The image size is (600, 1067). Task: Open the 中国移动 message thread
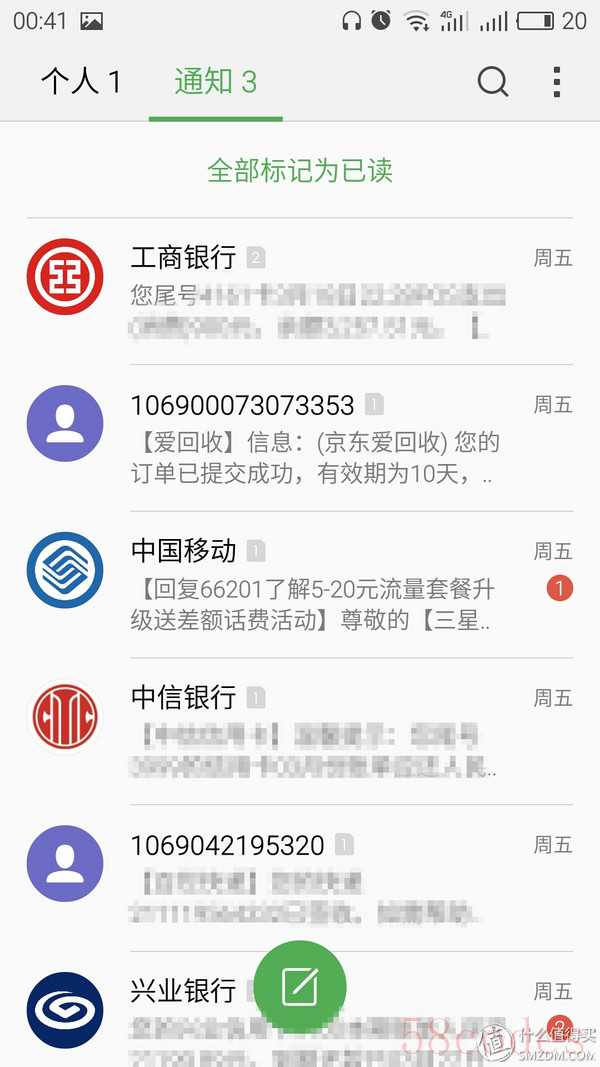tap(300, 585)
